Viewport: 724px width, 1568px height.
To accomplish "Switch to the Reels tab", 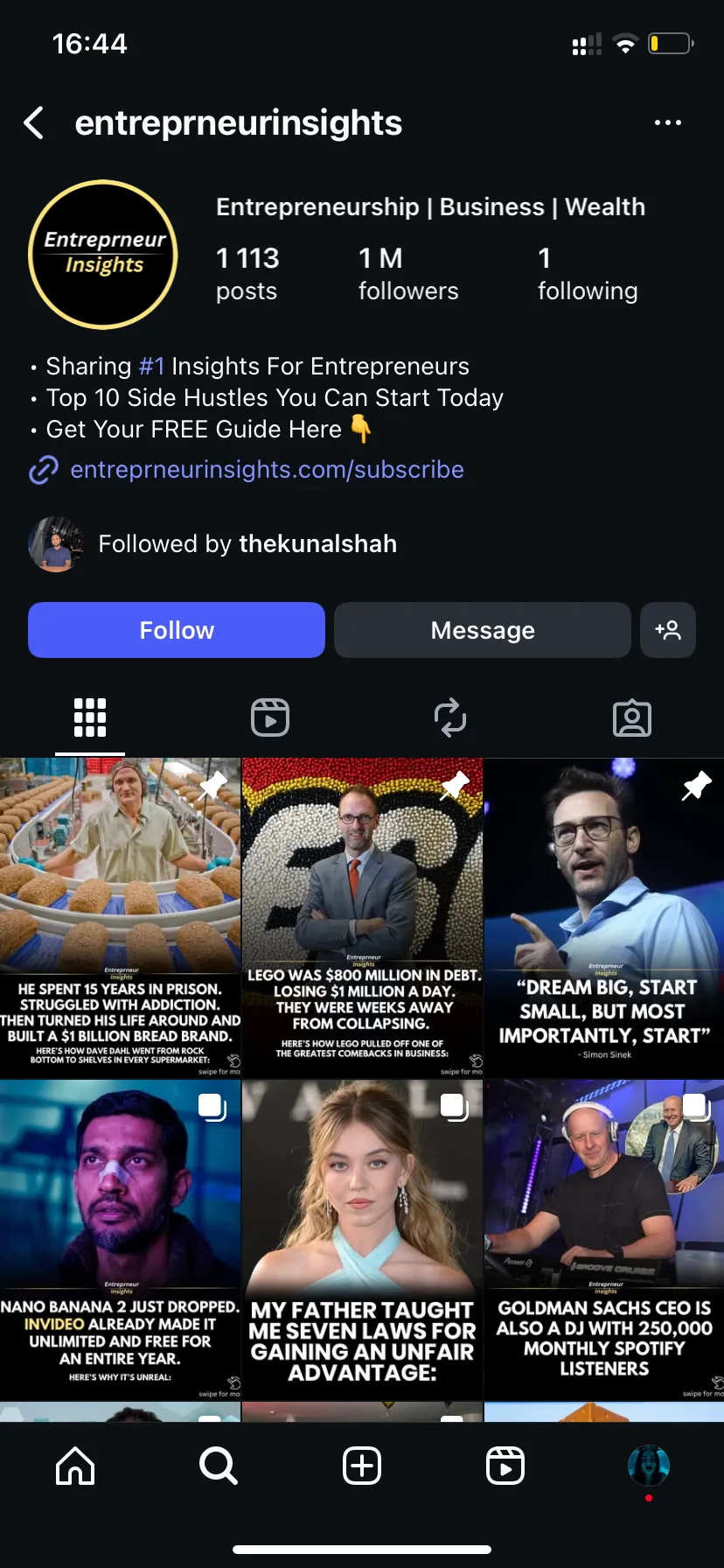I will [270, 717].
